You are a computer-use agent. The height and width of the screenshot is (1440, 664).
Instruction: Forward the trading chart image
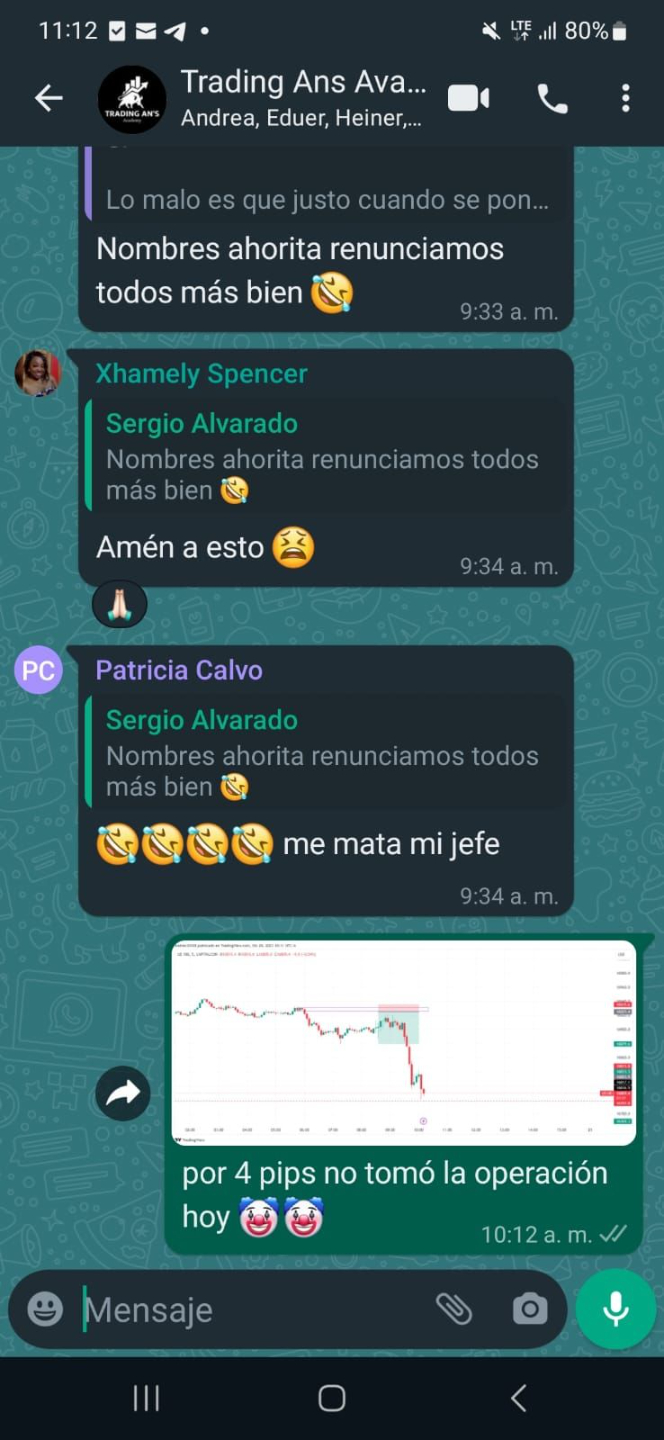[x=123, y=1093]
